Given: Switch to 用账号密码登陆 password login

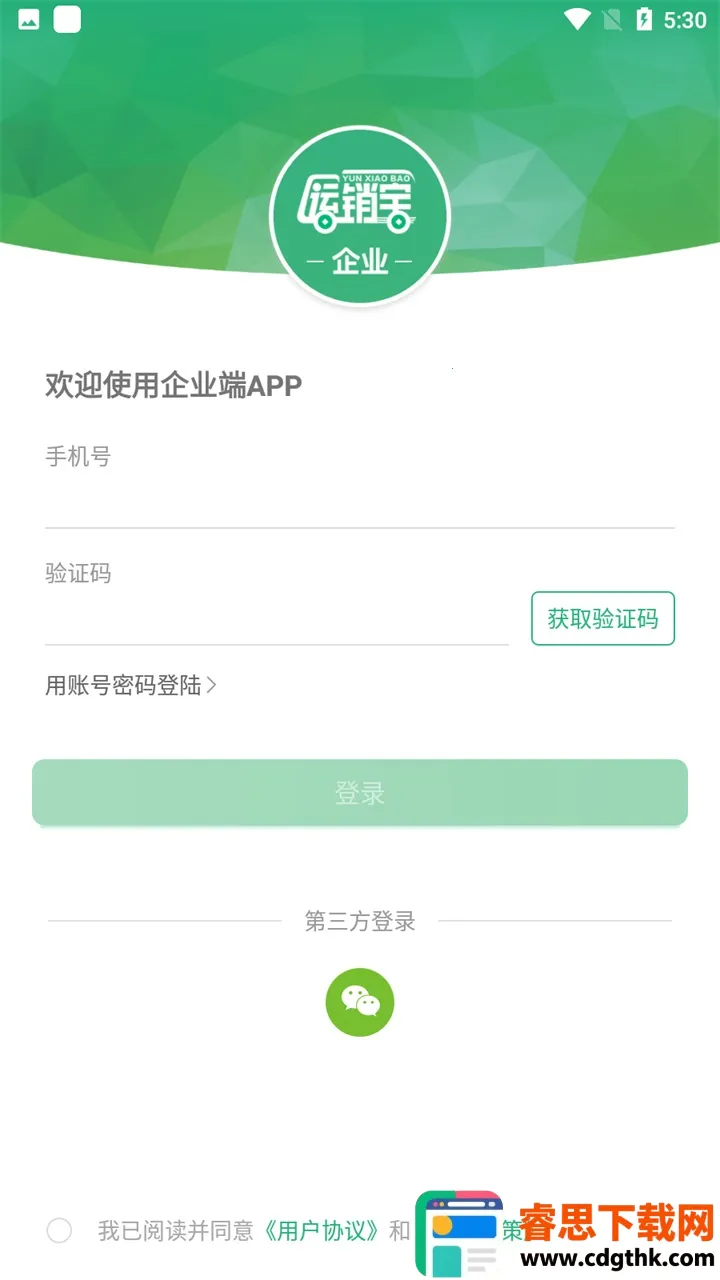Looking at the screenshot, I should [x=131, y=685].
